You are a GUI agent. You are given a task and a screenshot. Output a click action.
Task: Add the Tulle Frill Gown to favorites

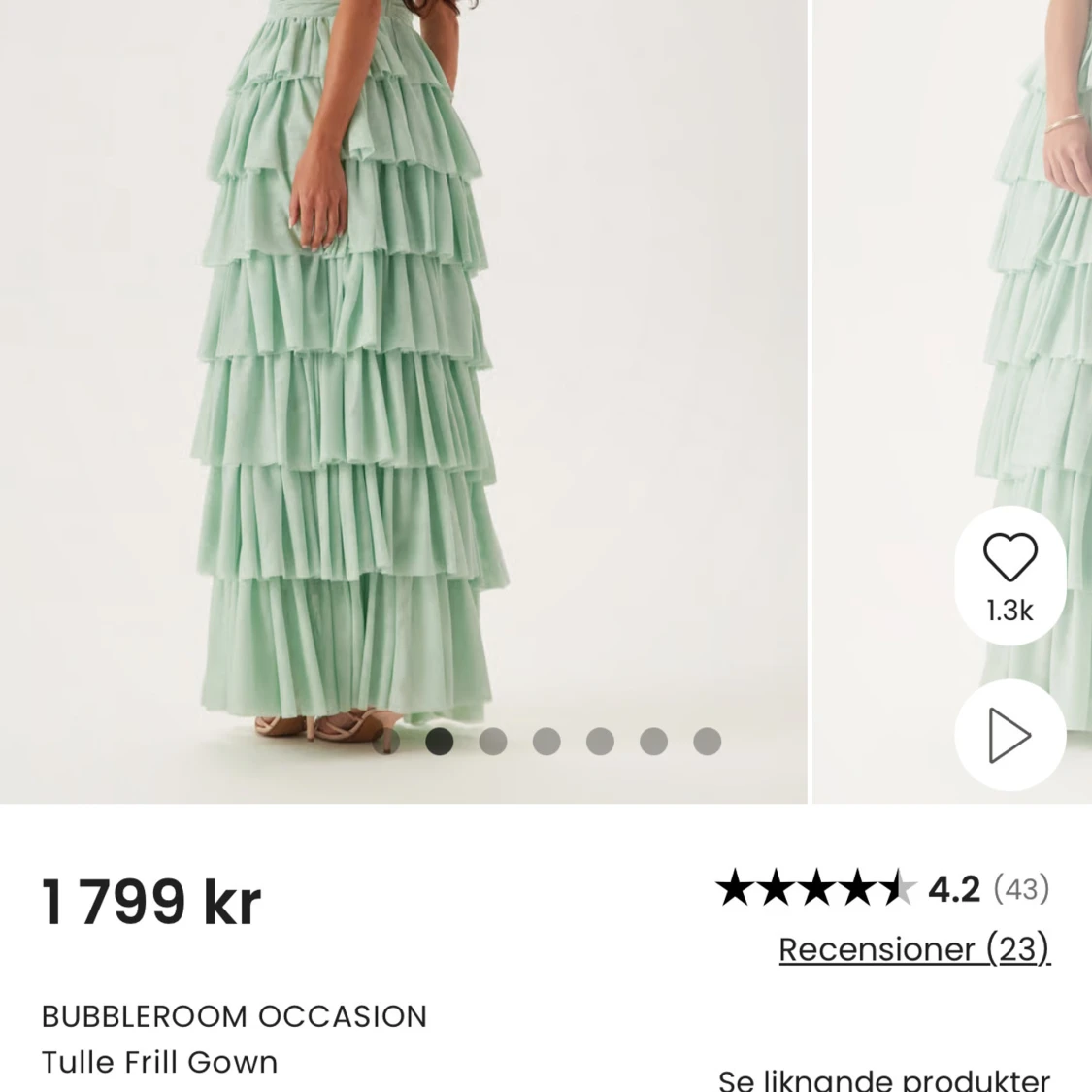click(1009, 558)
